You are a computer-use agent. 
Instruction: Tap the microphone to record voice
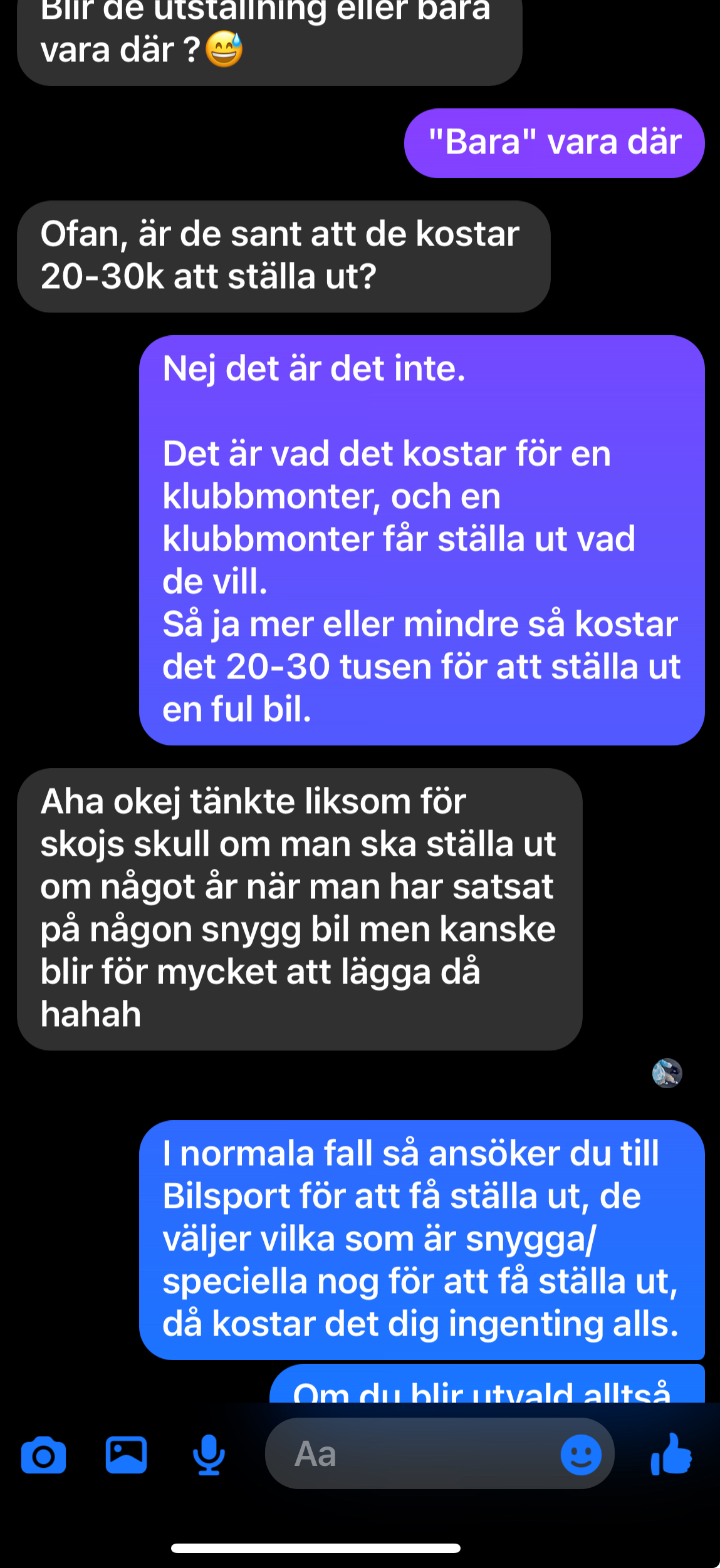coord(209,1455)
